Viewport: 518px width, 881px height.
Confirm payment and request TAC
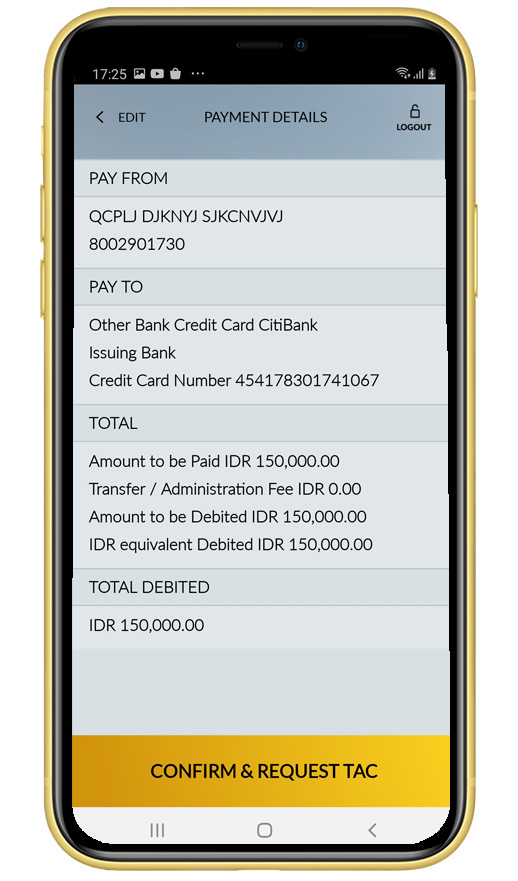click(261, 771)
